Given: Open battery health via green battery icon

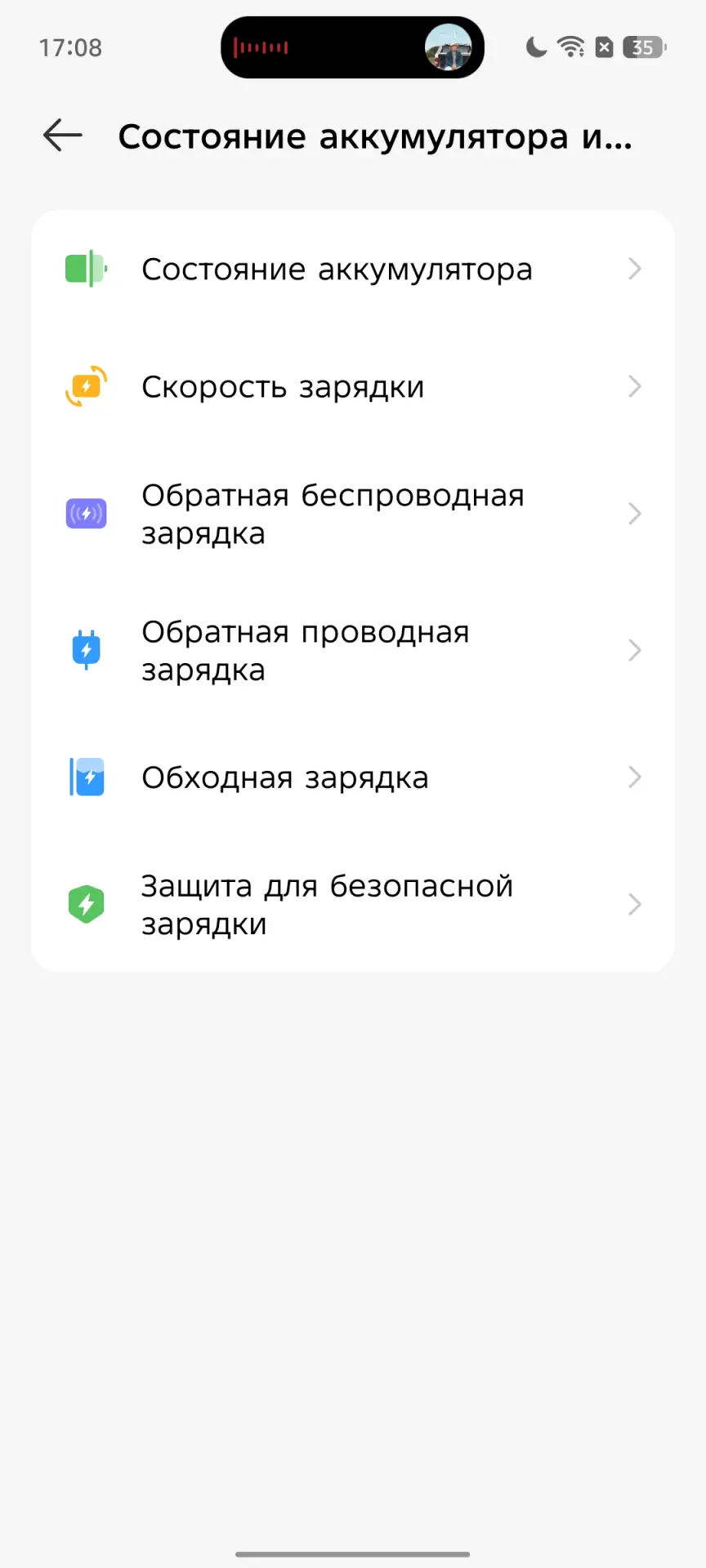Looking at the screenshot, I should (x=86, y=268).
